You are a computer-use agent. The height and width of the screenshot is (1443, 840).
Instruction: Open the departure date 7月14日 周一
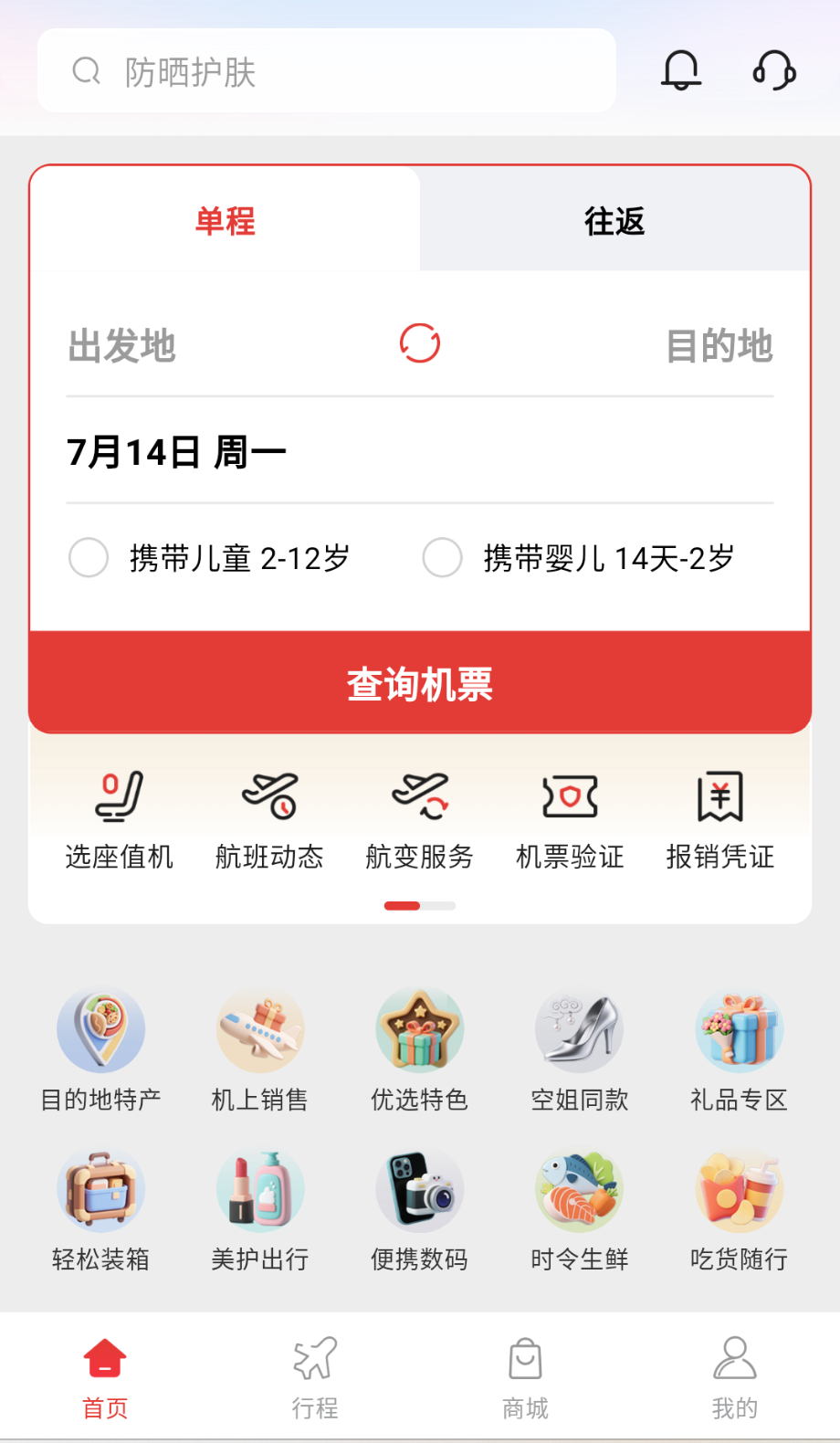[x=177, y=450]
